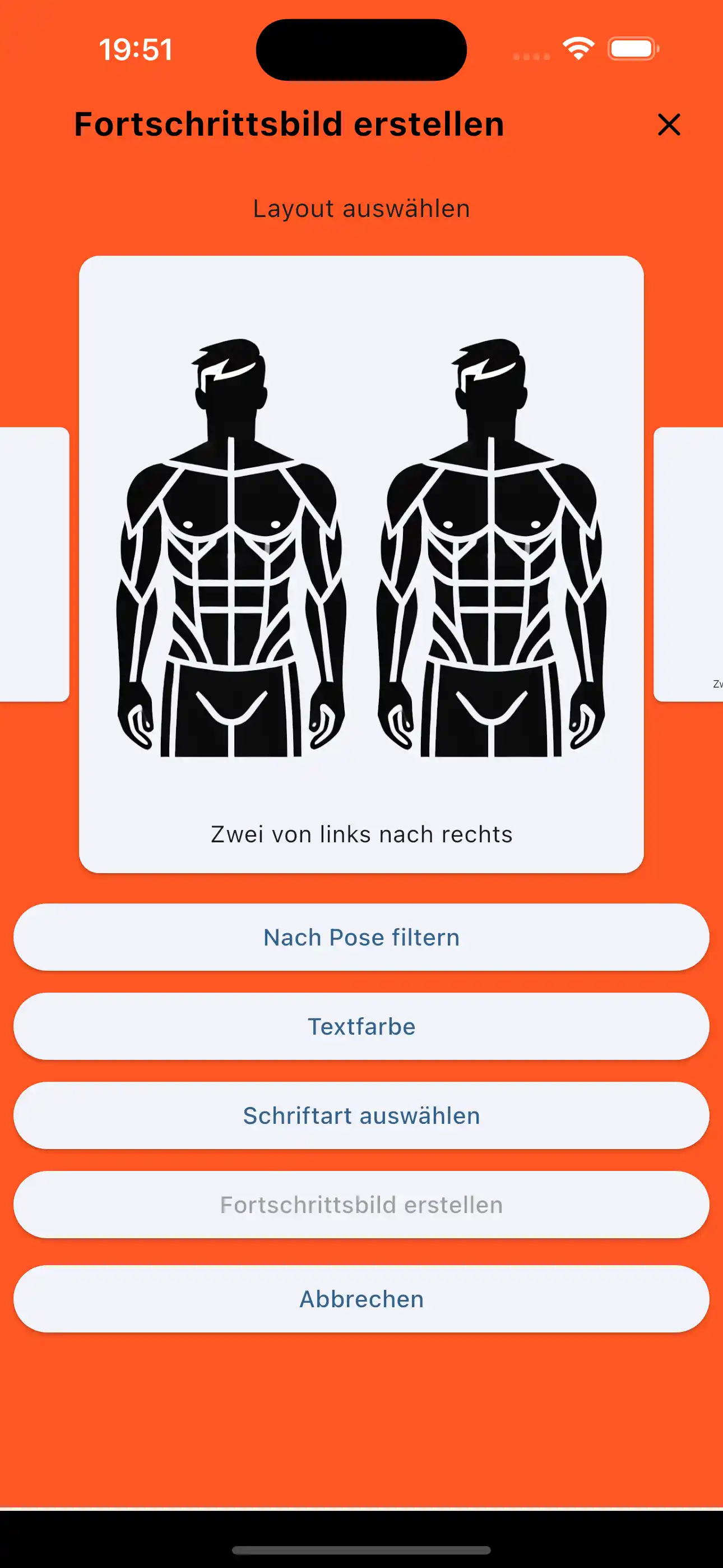Close the Fortschrittsbild erstellen screen
The width and height of the screenshot is (723, 1568).
click(669, 125)
